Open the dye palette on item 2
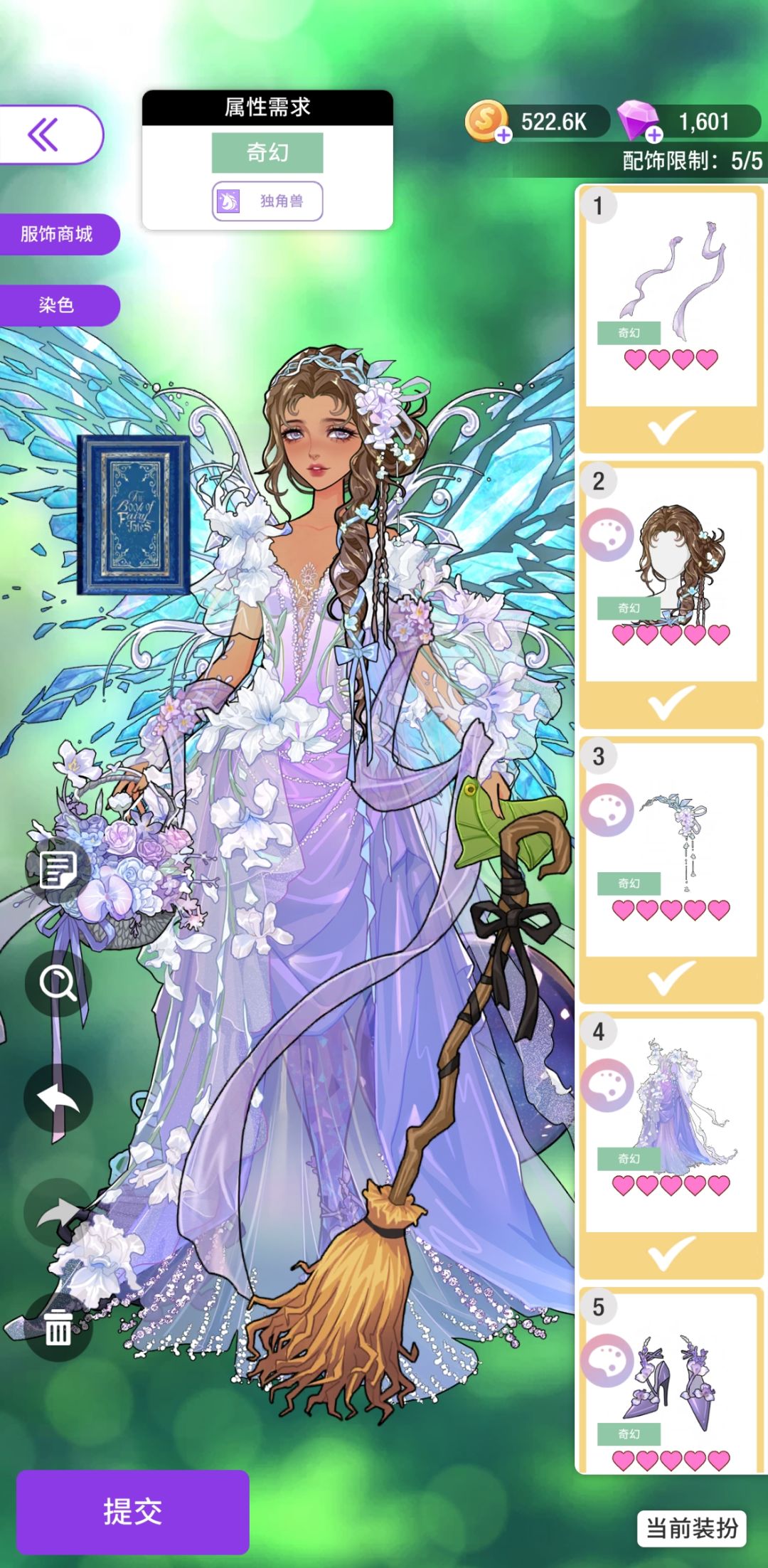Image resolution: width=768 pixels, height=1568 pixels. (607, 534)
